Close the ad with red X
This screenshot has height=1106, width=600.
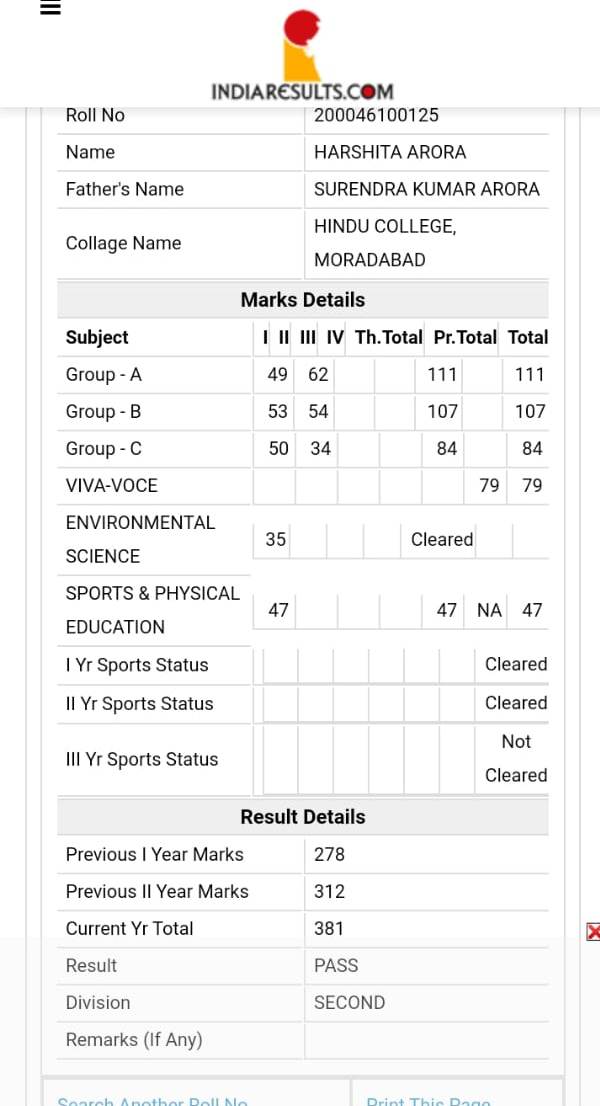(593, 932)
